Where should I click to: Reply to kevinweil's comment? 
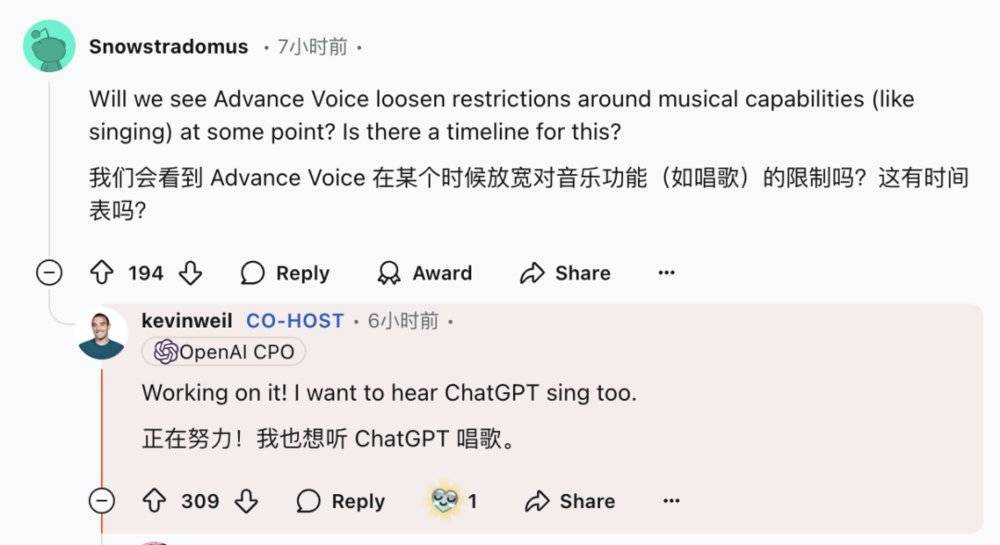(x=341, y=501)
